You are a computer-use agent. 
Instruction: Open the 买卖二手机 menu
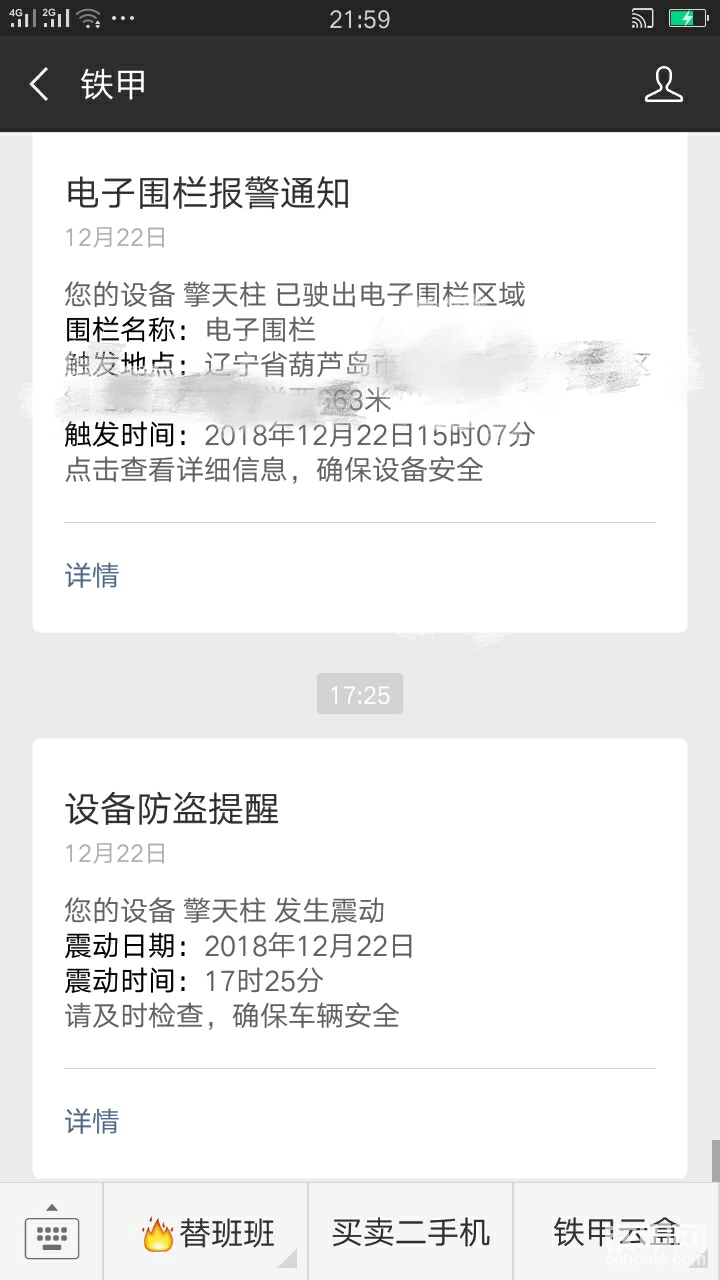(411, 1232)
